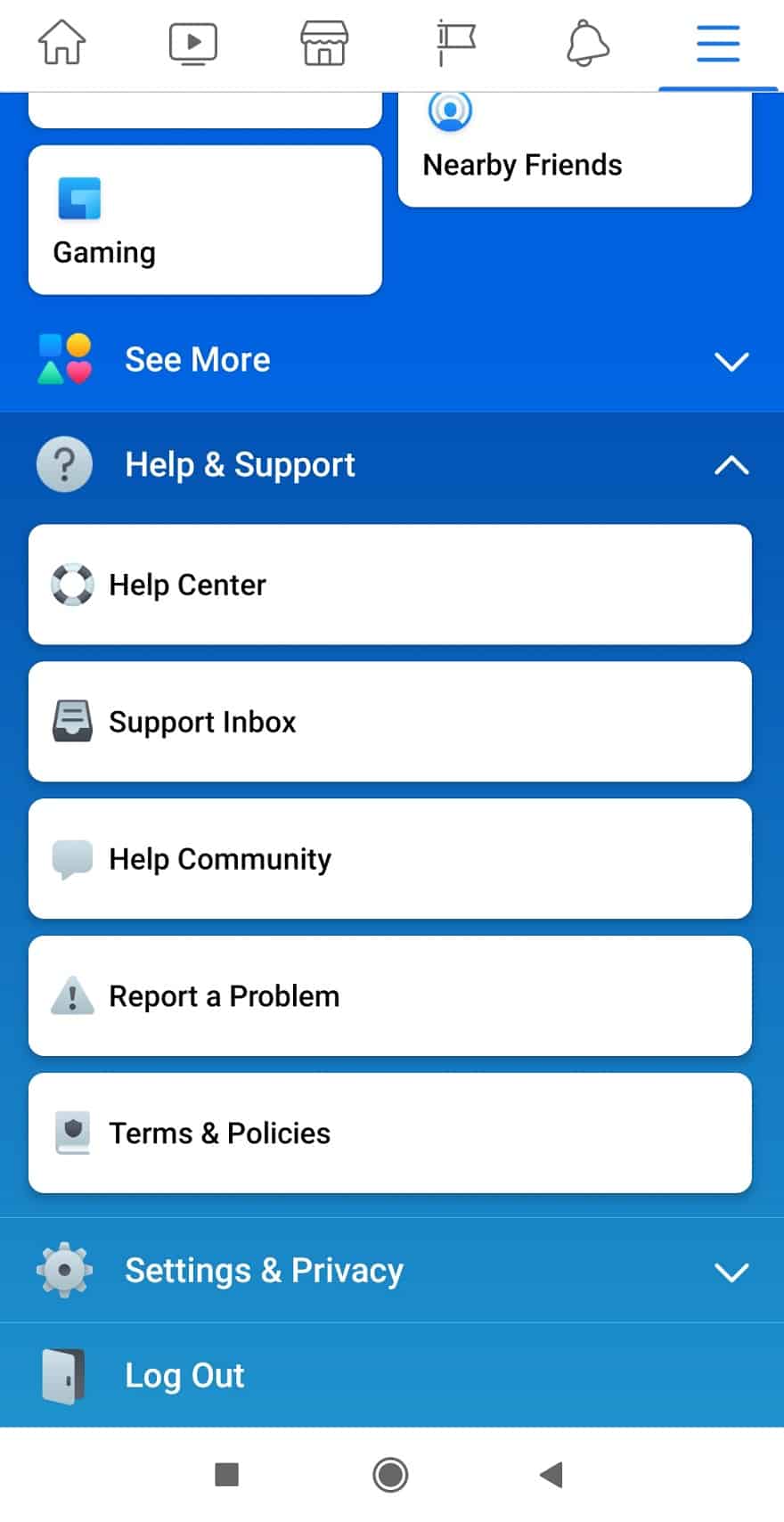Switch to the Pages flag tab

tap(456, 43)
